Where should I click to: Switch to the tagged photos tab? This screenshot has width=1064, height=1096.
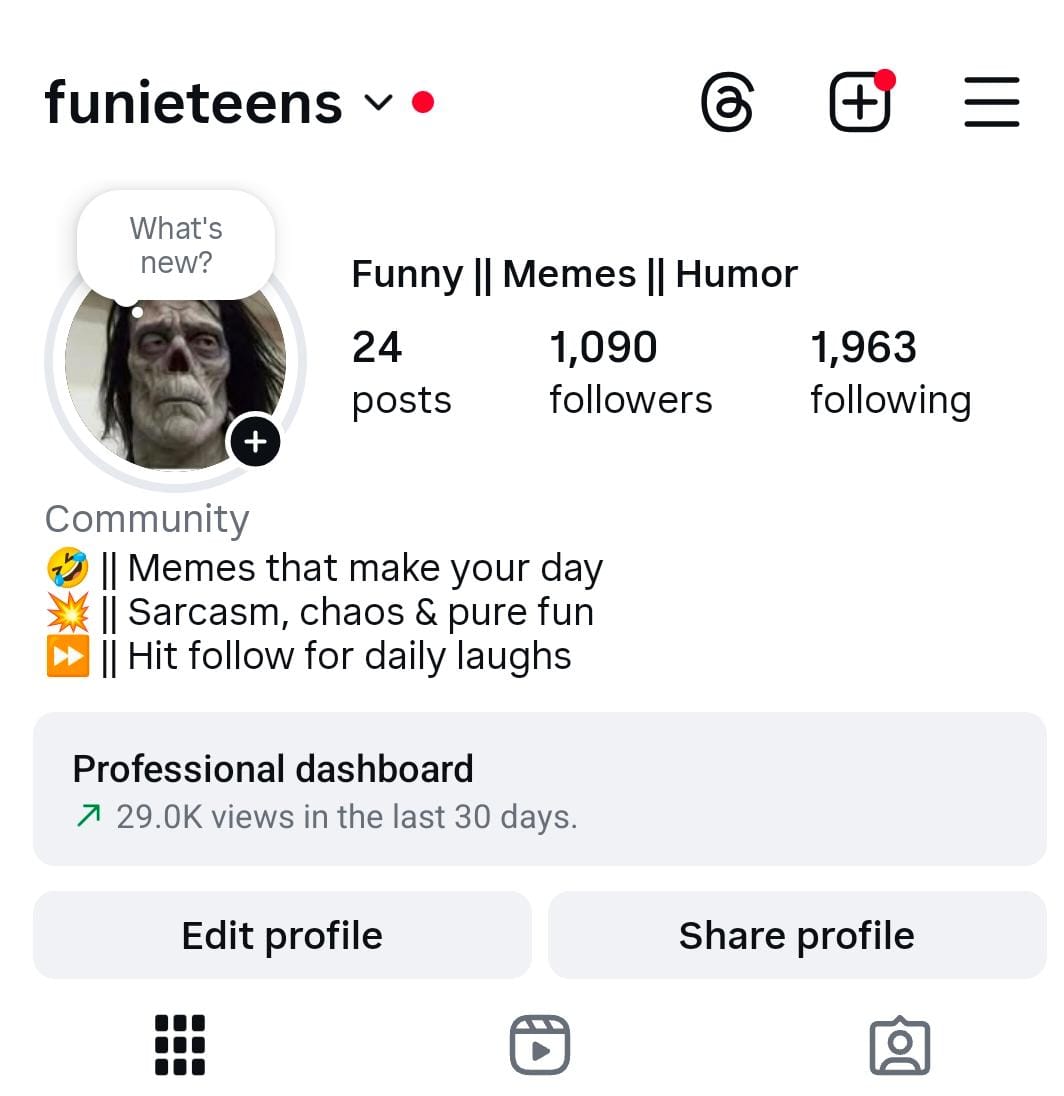click(x=900, y=1045)
